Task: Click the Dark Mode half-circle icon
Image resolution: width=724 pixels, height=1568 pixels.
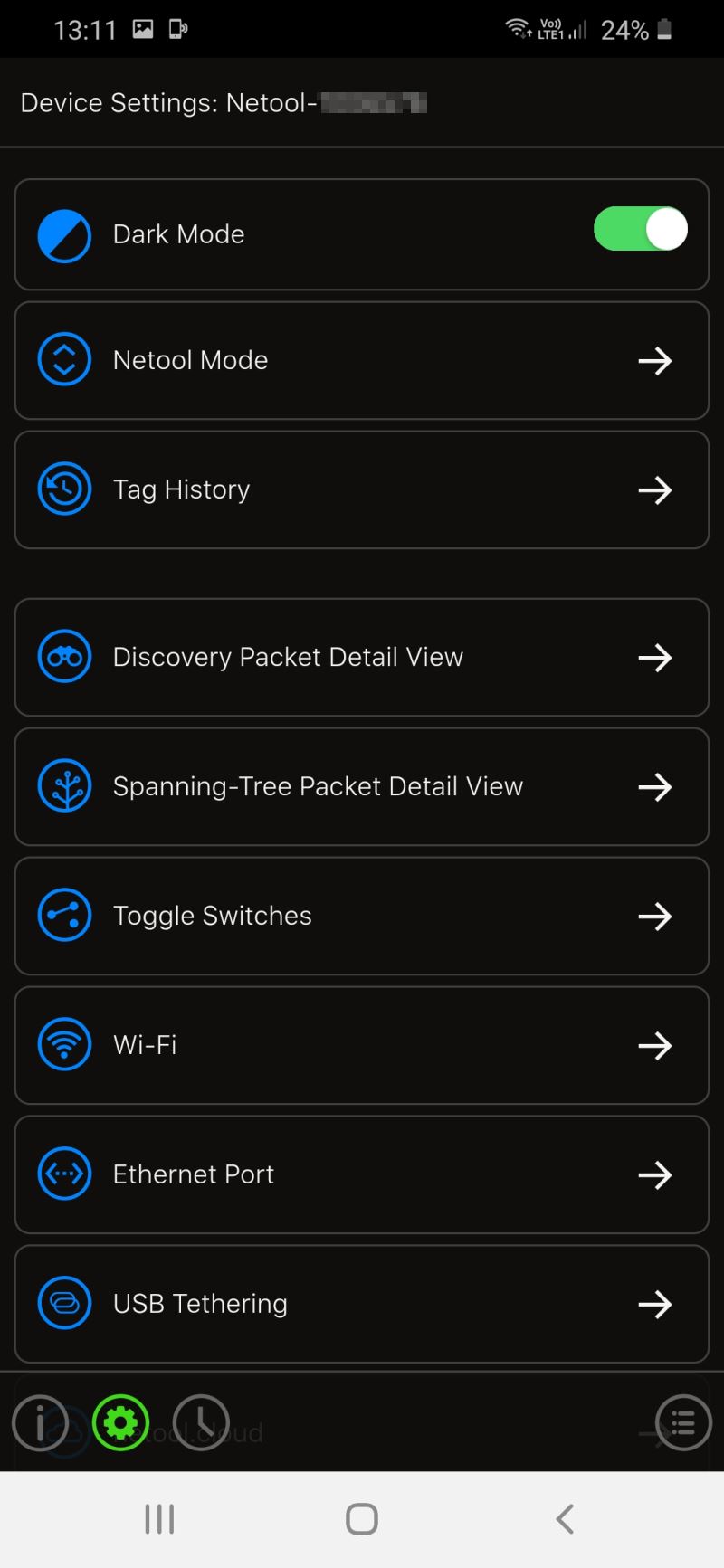Action: 64,234
